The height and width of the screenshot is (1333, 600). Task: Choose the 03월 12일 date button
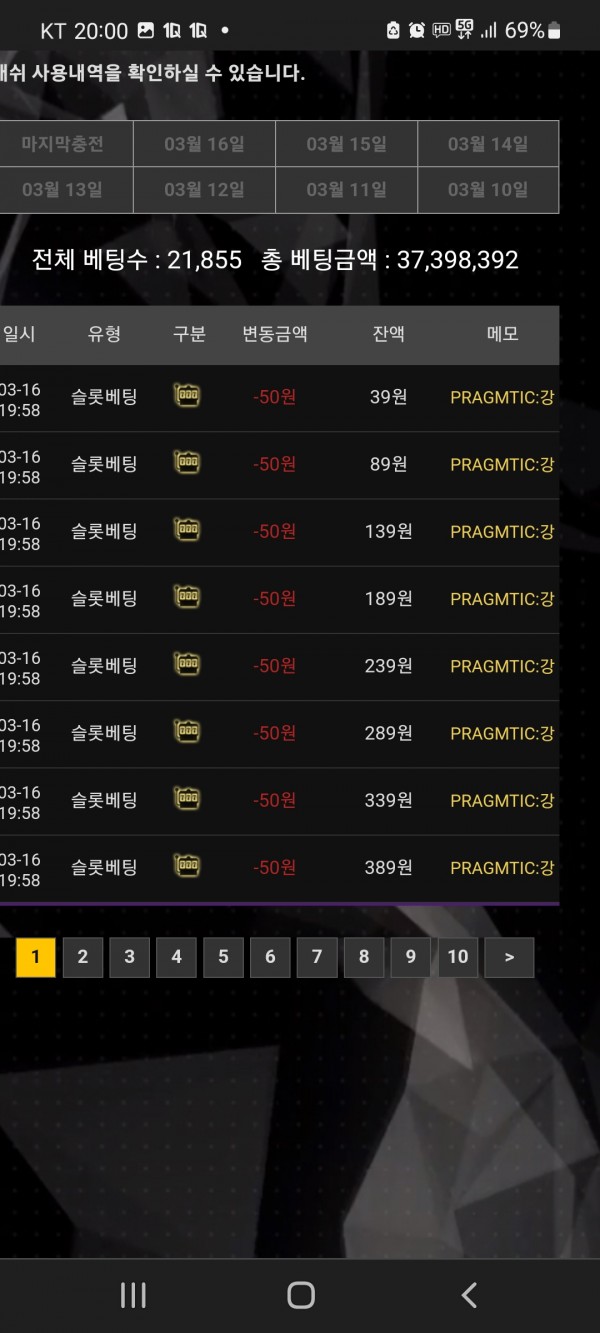(x=204, y=190)
